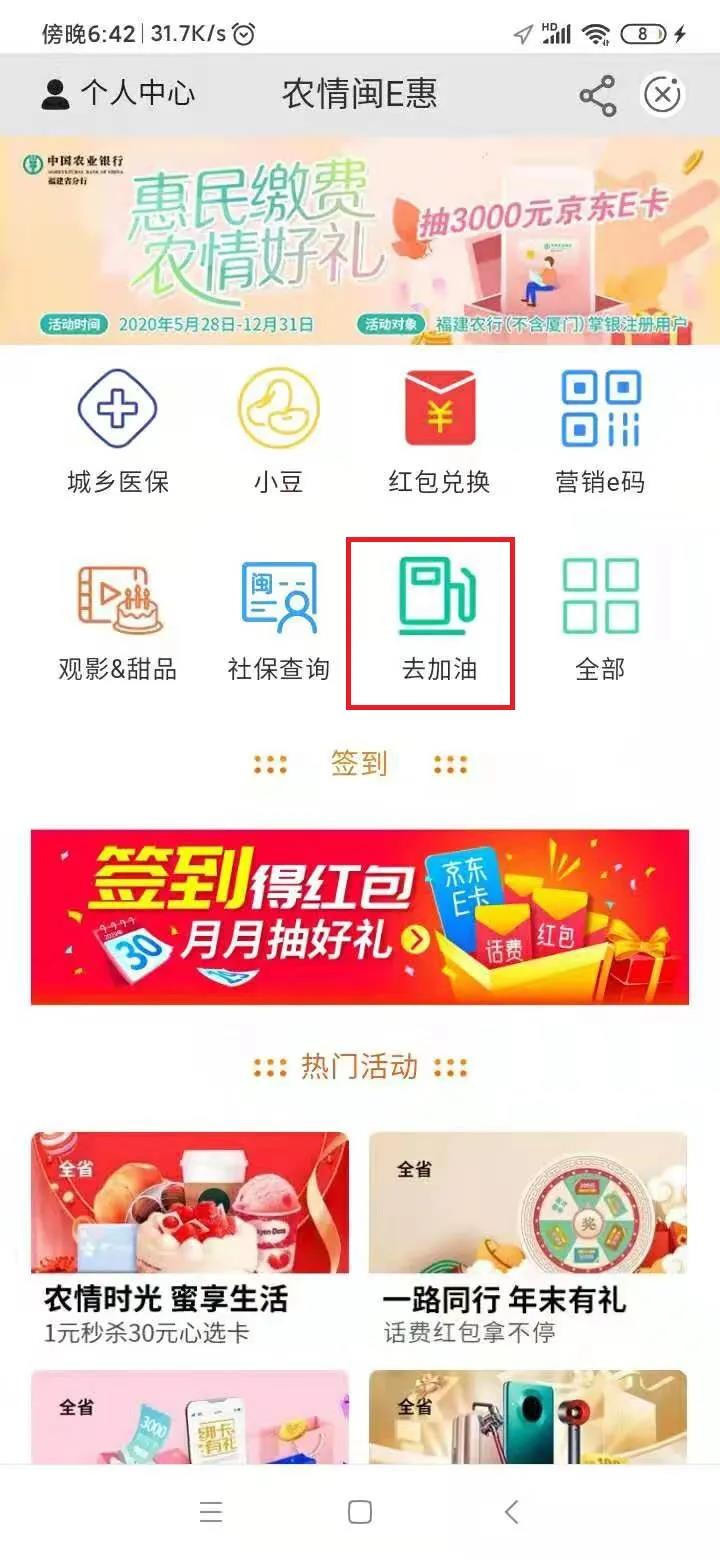Open 个人中心 personal center
This screenshot has width=720, height=1560.
tap(117, 94)
